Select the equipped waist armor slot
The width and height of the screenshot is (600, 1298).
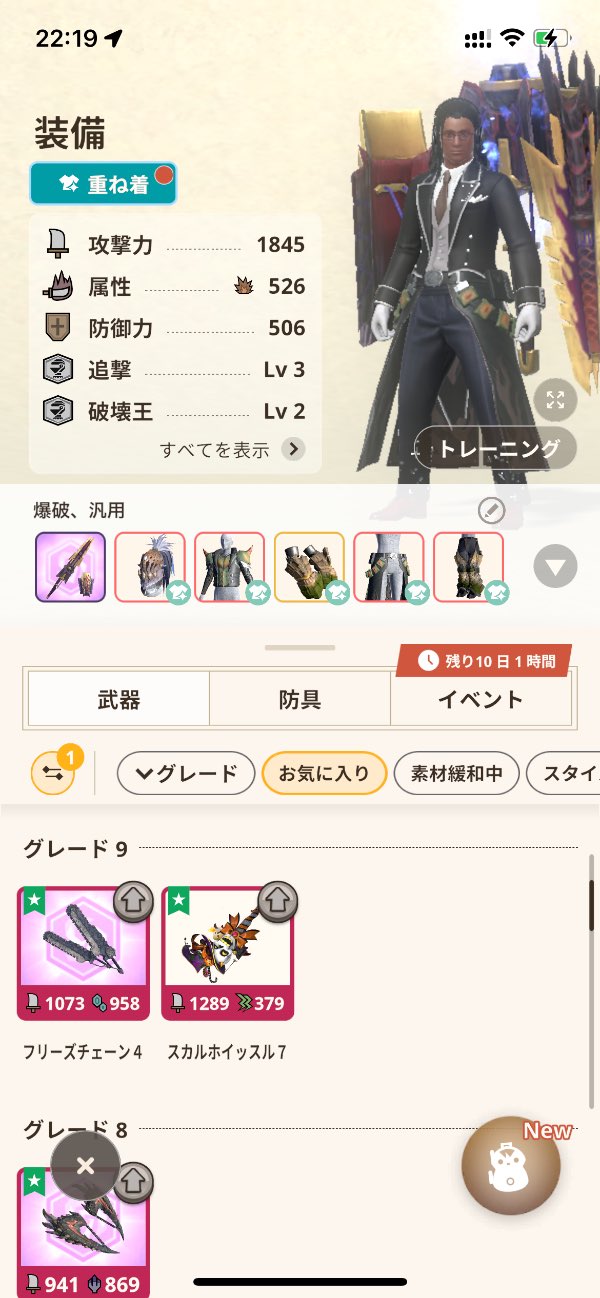pyautogui.click(x=389, y=566)
